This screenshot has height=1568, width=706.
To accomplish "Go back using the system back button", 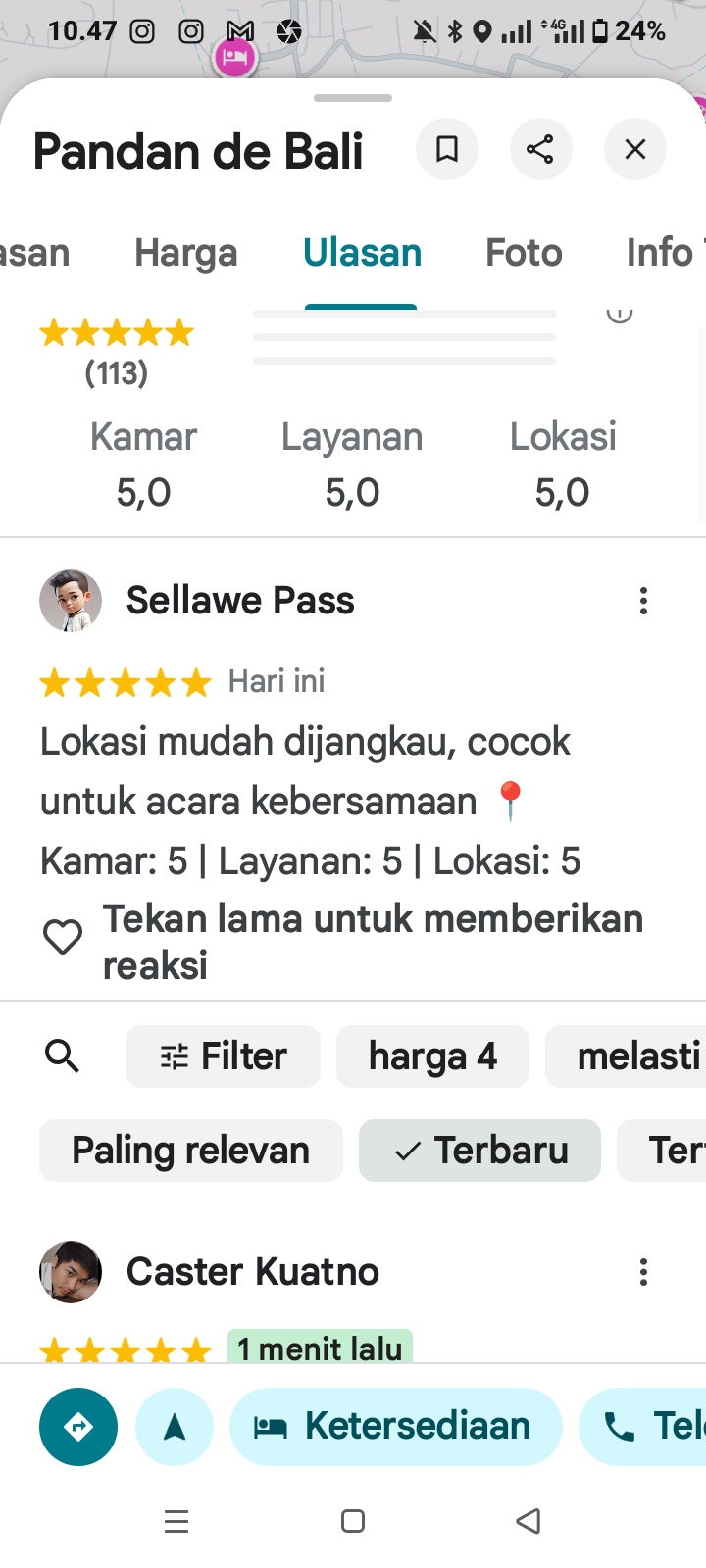I will tap(528, 1521).
